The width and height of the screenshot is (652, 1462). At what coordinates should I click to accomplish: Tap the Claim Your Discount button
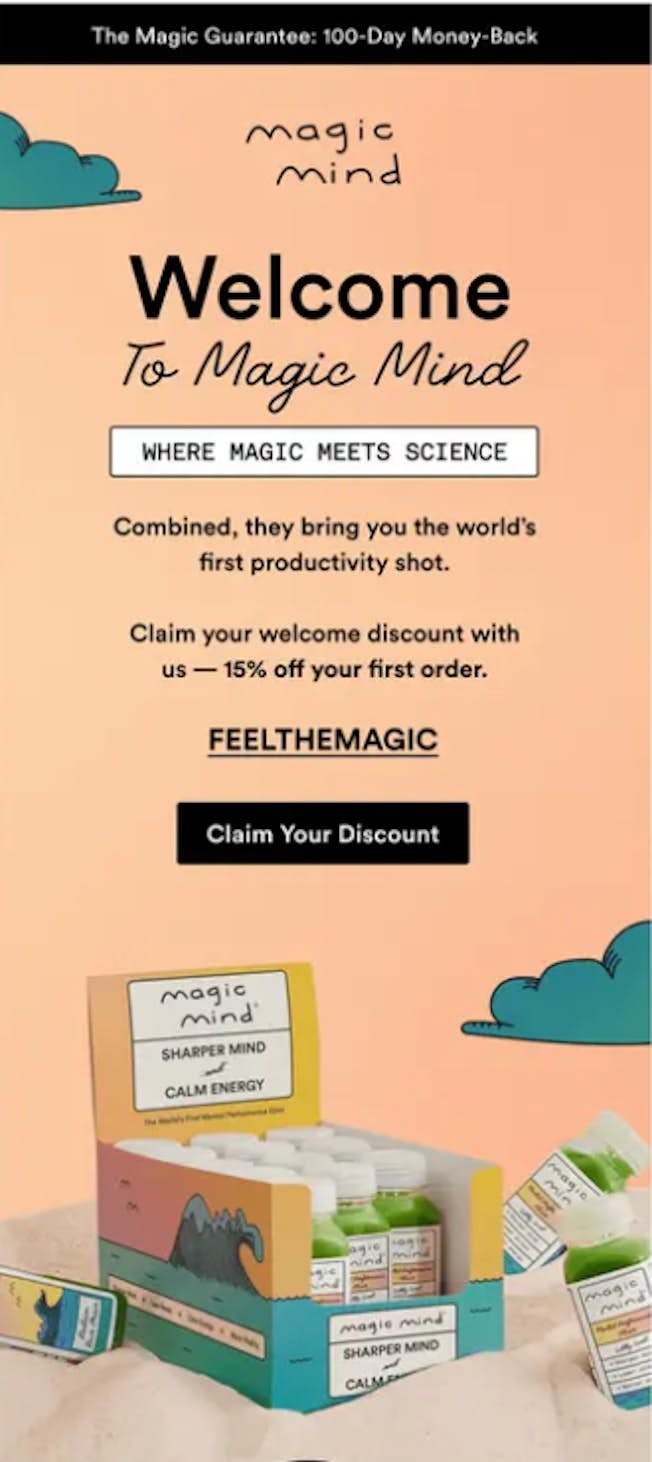coord(322,833)
